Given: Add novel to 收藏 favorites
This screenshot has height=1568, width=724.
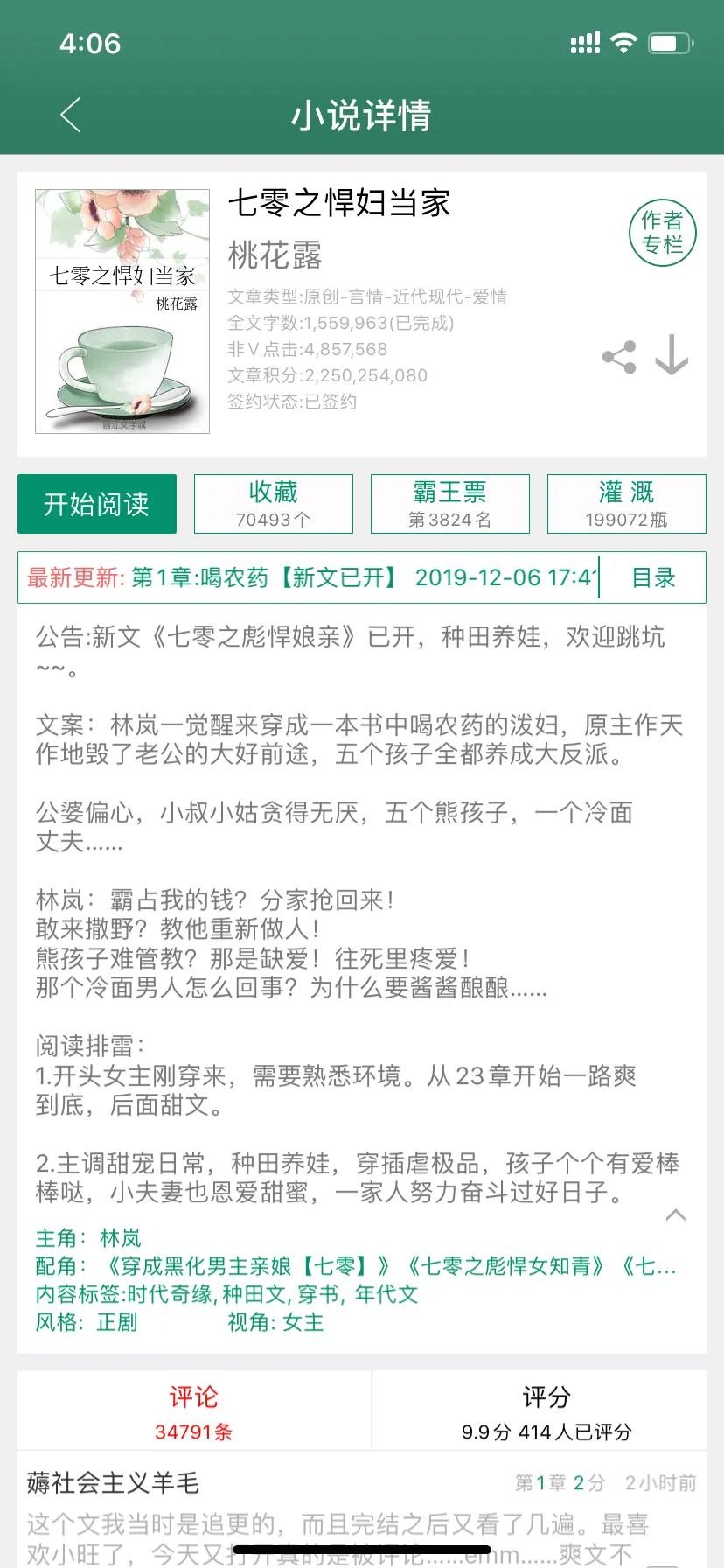Looking at the screenshot, I should point(274,504).
